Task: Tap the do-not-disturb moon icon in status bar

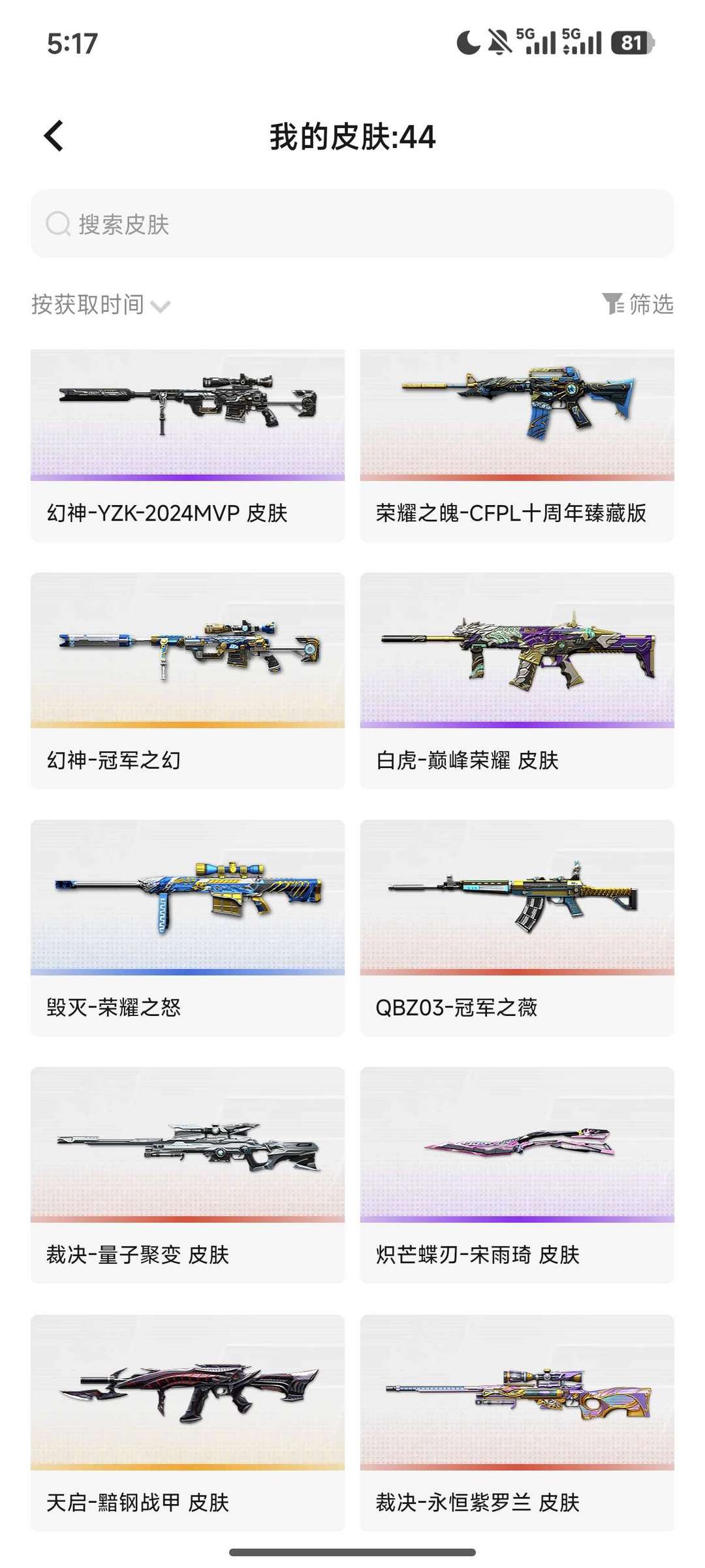Action: [467, 41]
